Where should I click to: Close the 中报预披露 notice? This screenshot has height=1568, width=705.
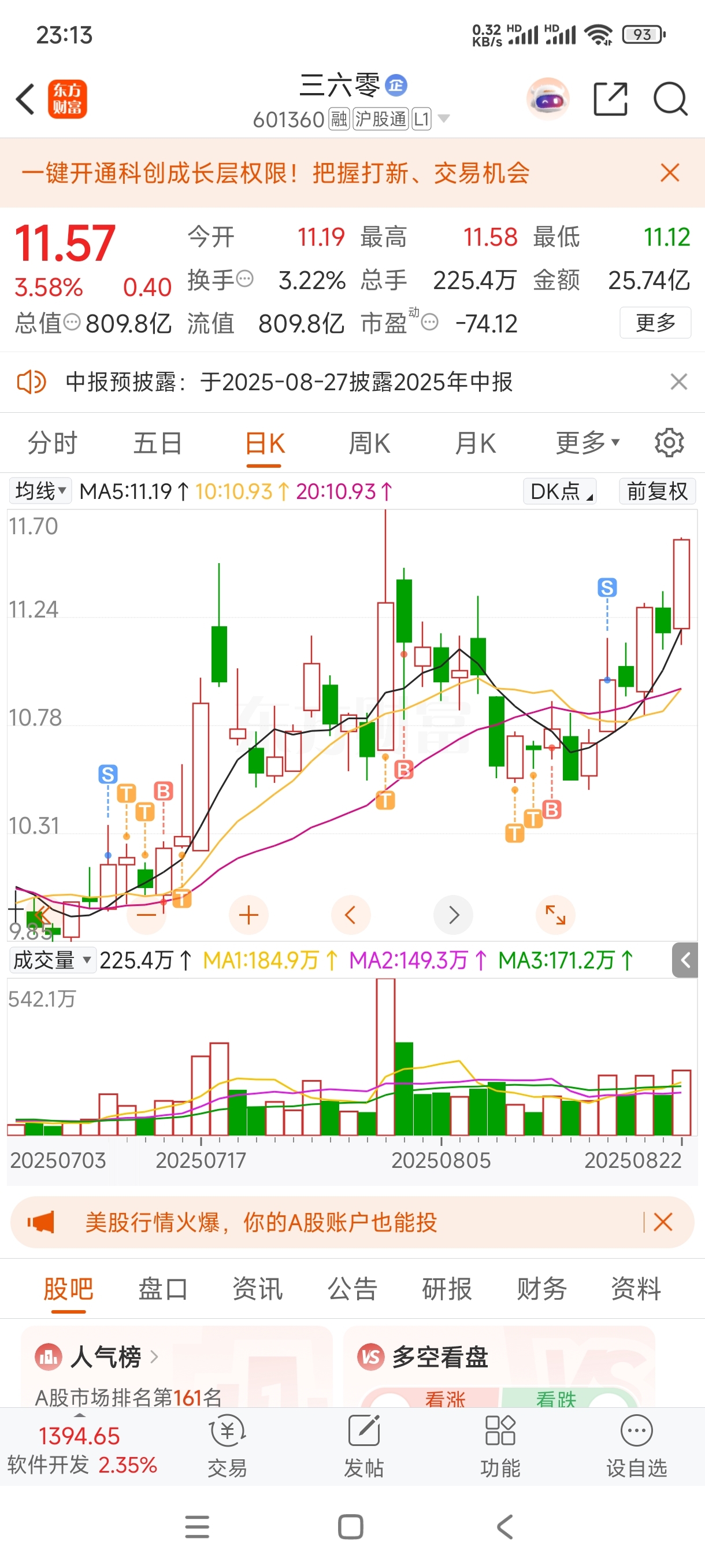[678, 382]
